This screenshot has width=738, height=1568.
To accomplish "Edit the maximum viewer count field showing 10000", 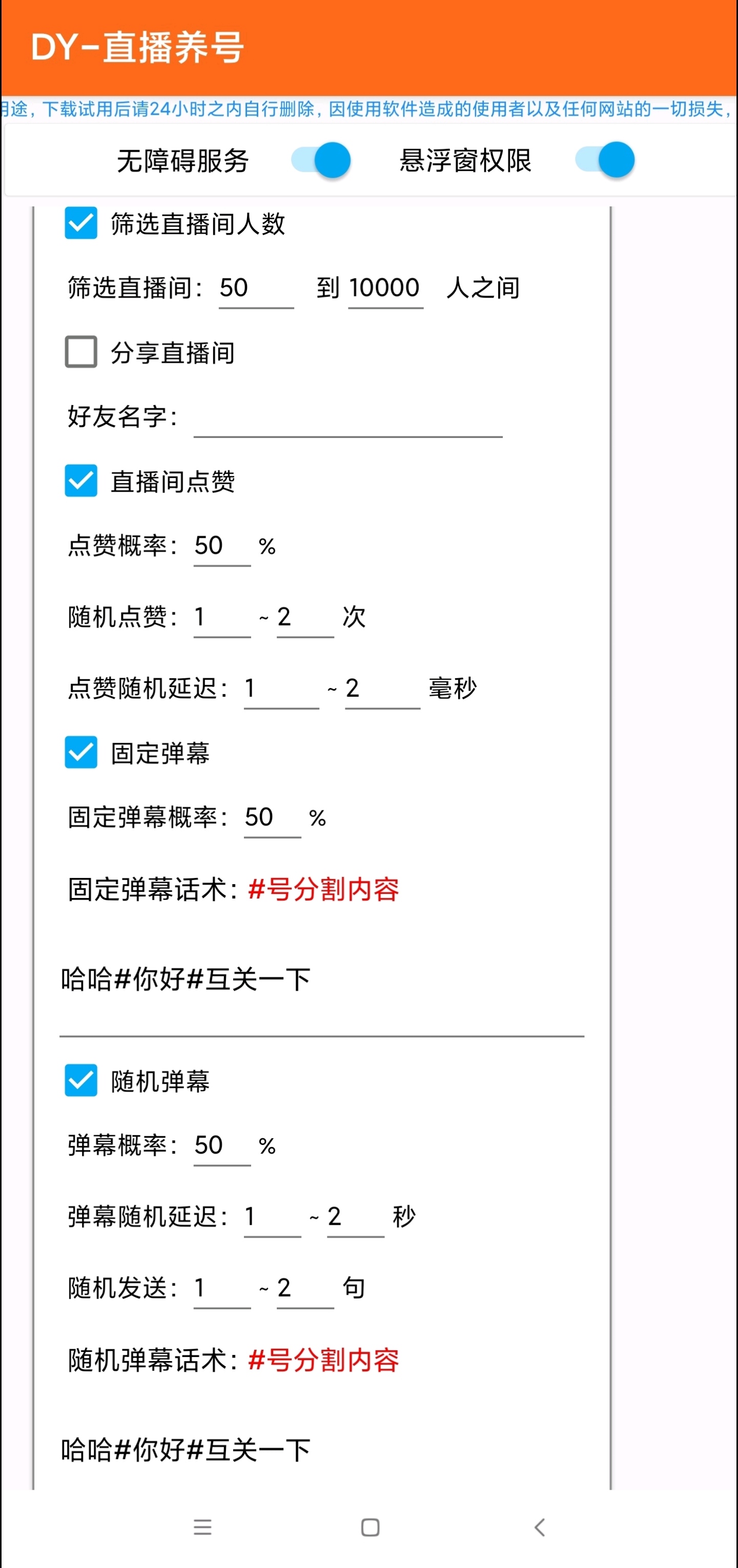I will coord(385,288).
